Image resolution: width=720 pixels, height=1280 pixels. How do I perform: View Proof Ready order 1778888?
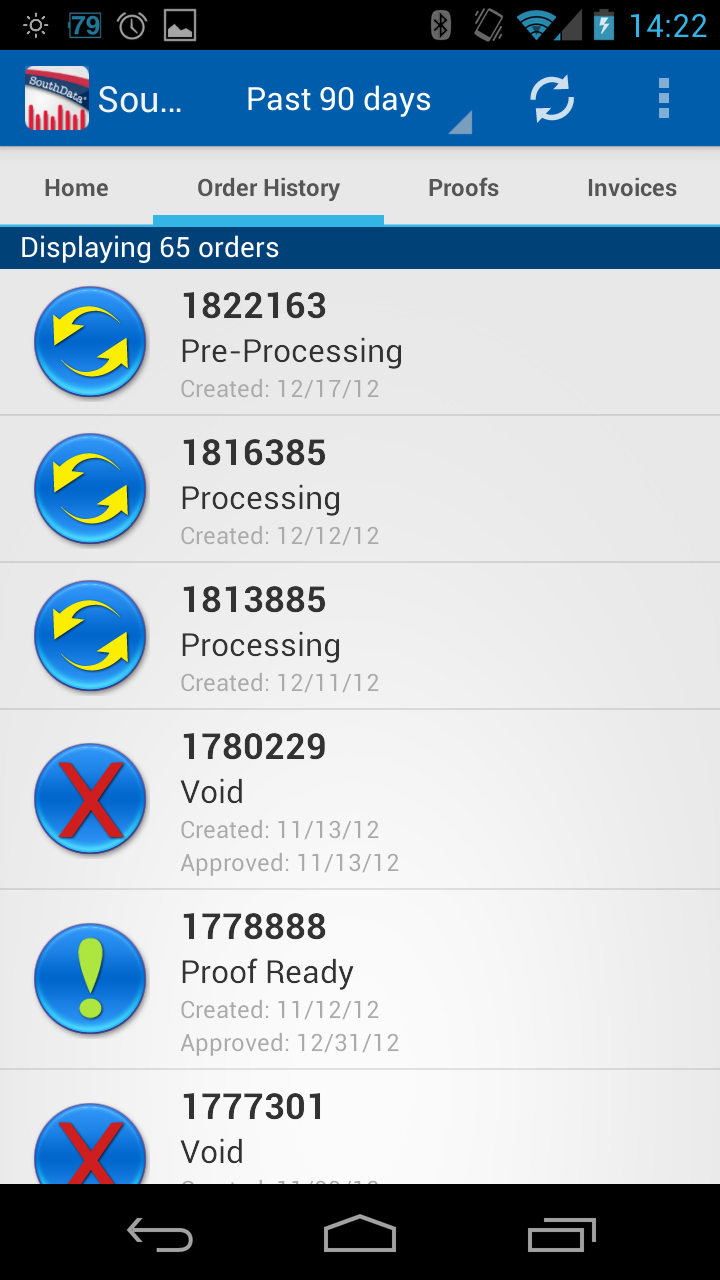360,980
